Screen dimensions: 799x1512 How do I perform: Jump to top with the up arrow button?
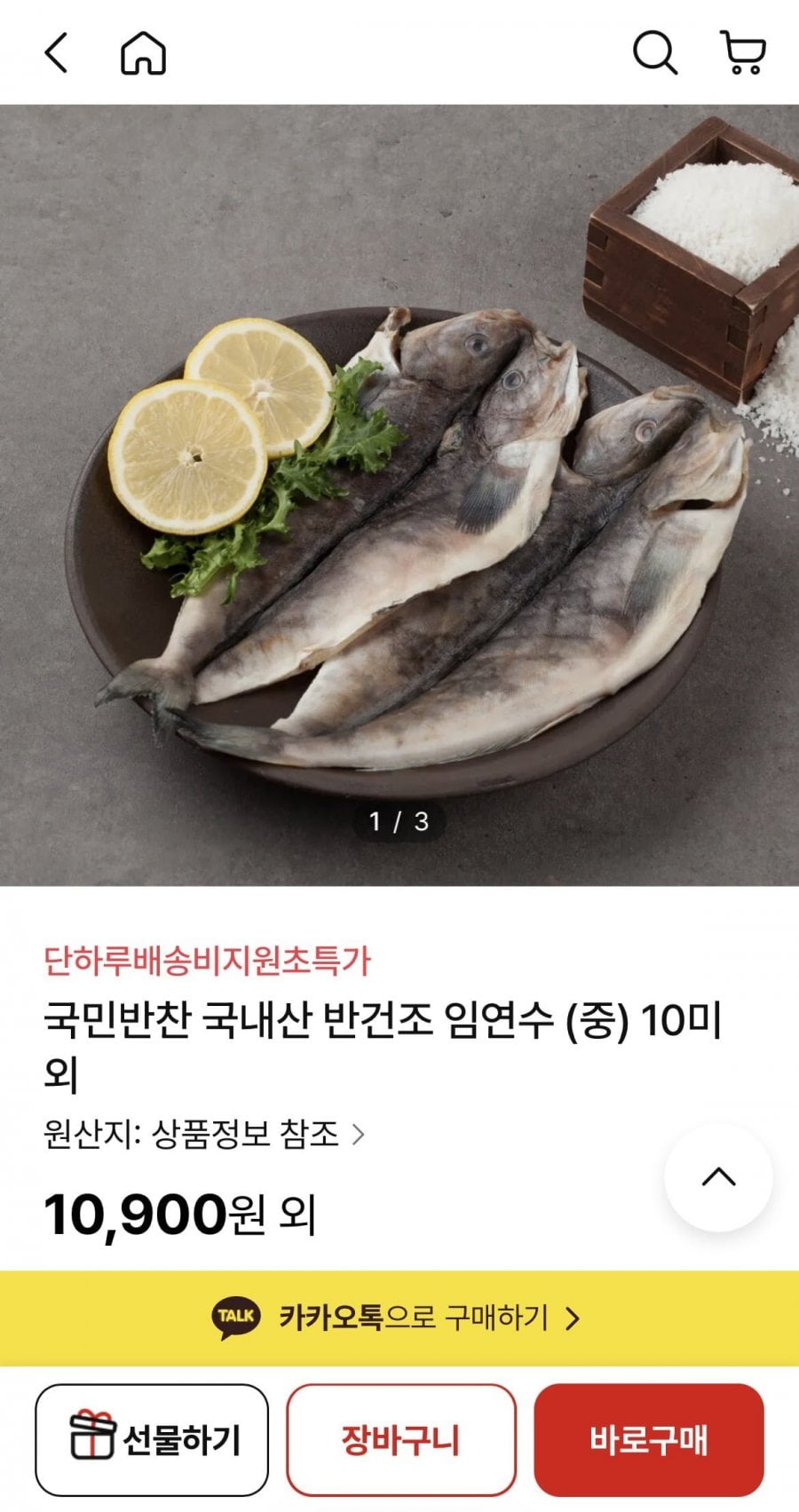pos(718,1177)
